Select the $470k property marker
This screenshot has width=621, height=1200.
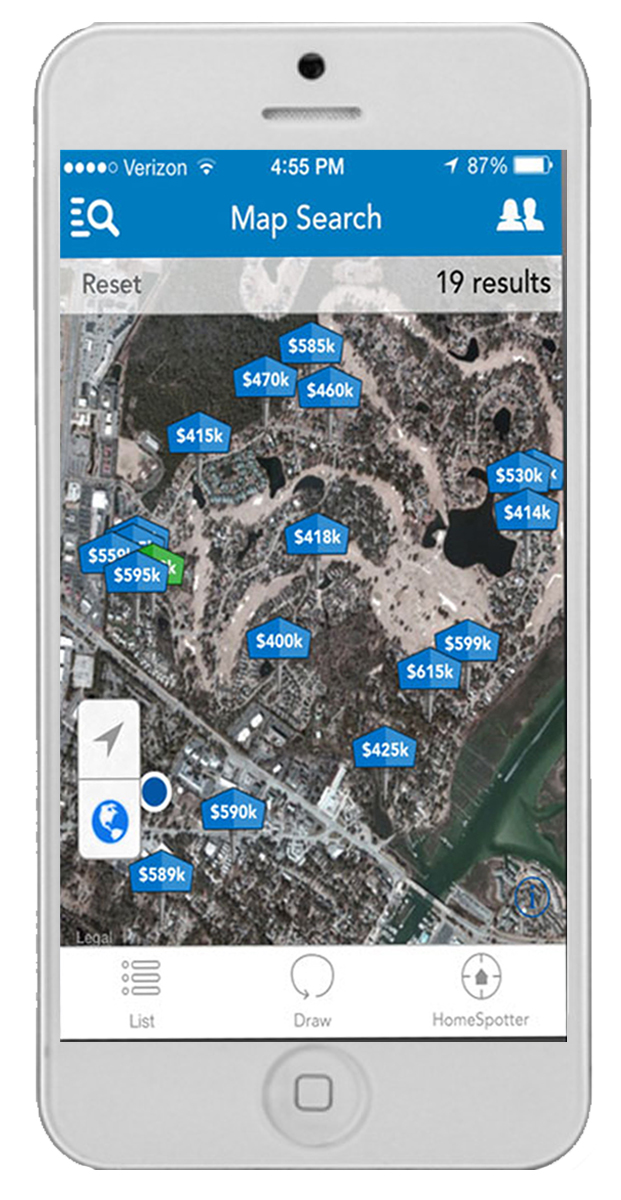(266, 379)
